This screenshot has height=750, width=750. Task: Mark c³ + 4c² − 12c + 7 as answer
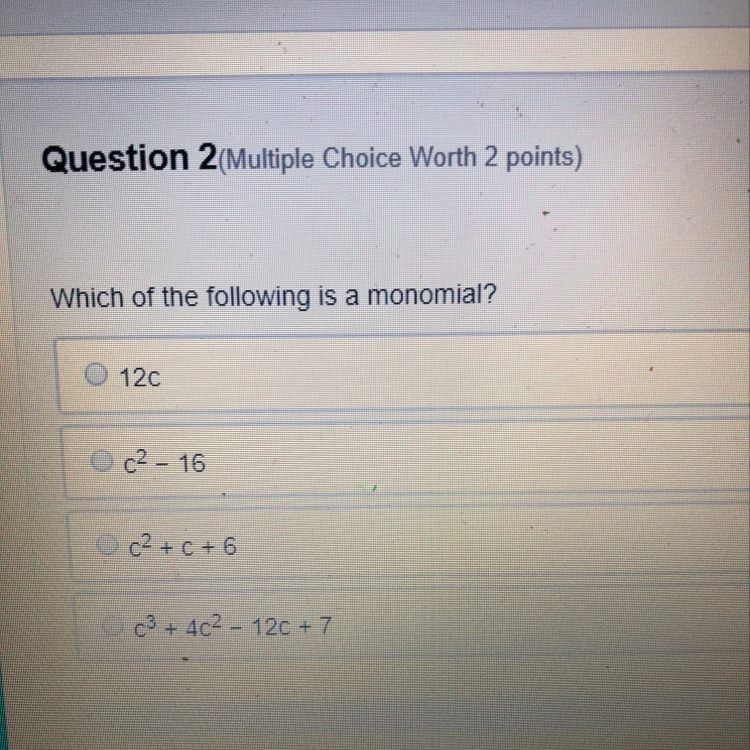coord(117,627)
